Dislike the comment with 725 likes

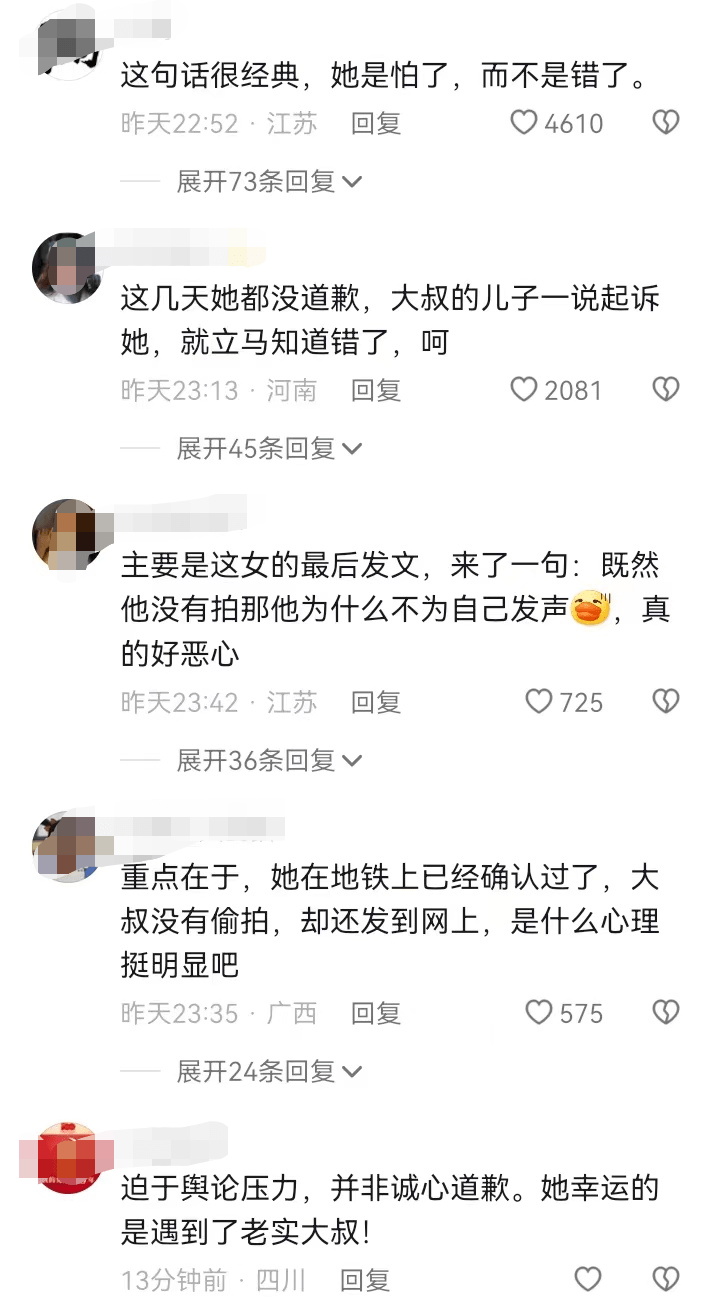pyautogui.click(x=665, y=702)
